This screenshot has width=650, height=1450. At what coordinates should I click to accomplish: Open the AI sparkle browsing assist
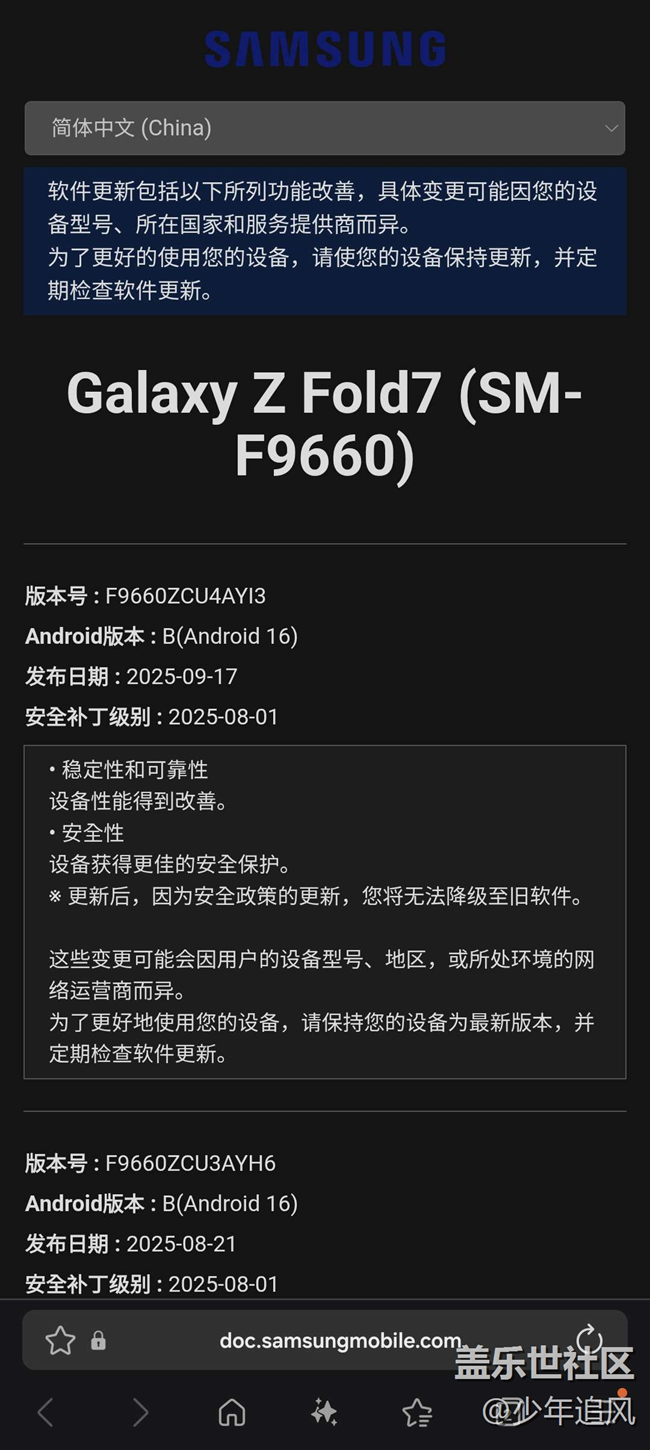tap(324, 1412)
